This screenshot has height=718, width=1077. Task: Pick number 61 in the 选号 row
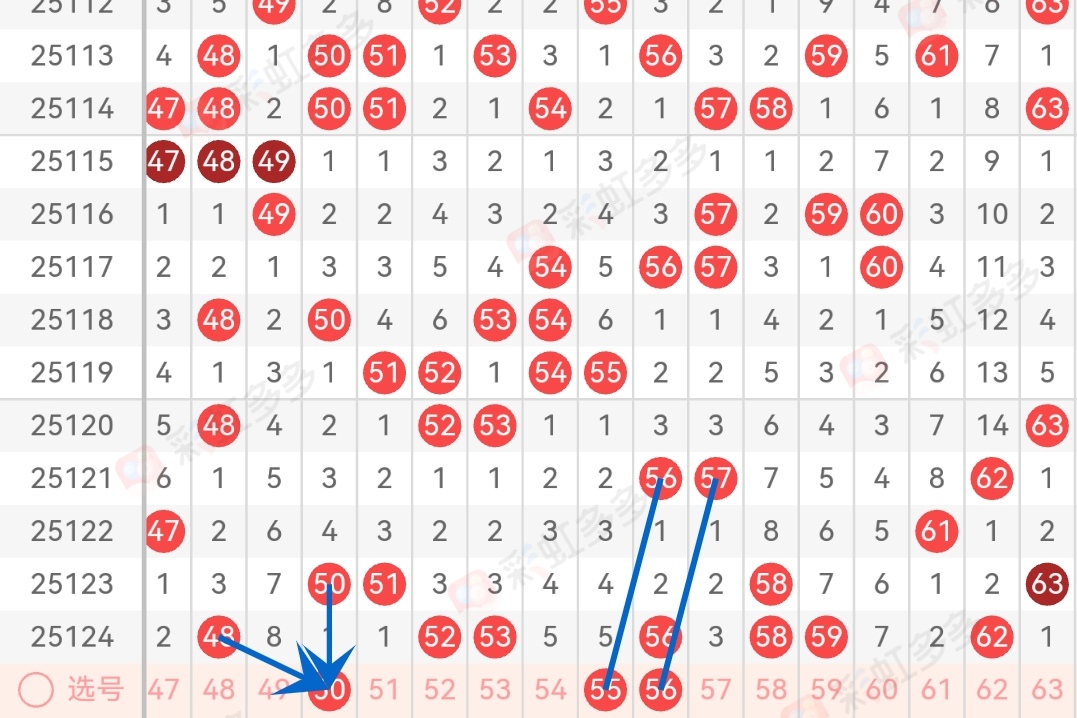[936, 690]
